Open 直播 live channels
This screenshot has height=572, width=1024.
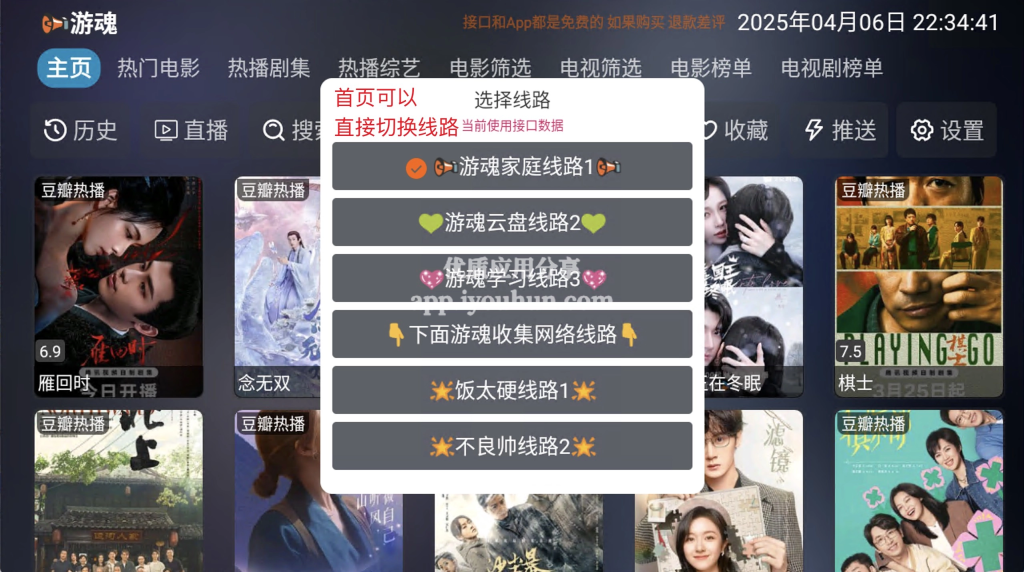click(x=191, y=130)
